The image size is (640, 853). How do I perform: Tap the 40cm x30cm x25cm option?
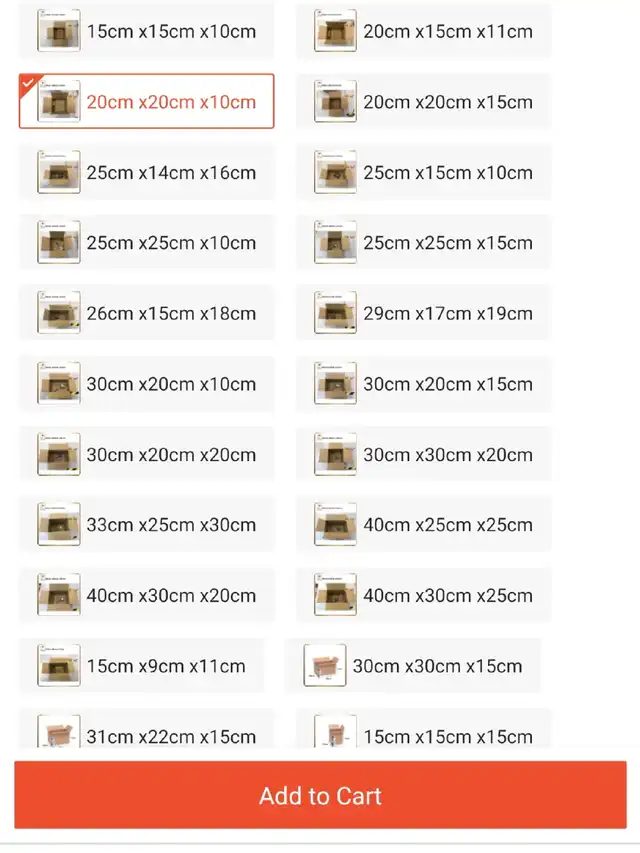click(423, 596)
